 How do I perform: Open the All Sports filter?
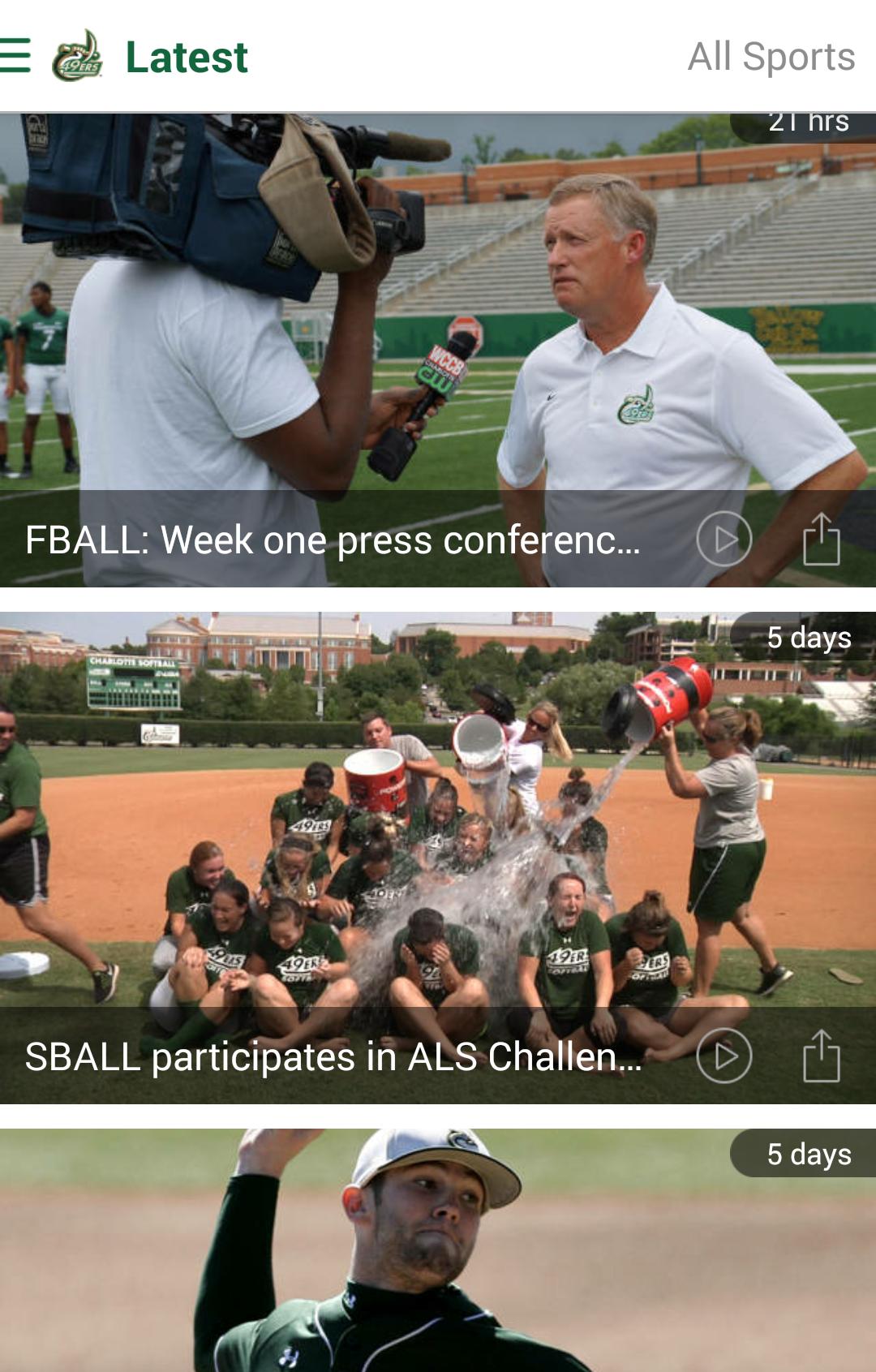click(x=771, y=57)
